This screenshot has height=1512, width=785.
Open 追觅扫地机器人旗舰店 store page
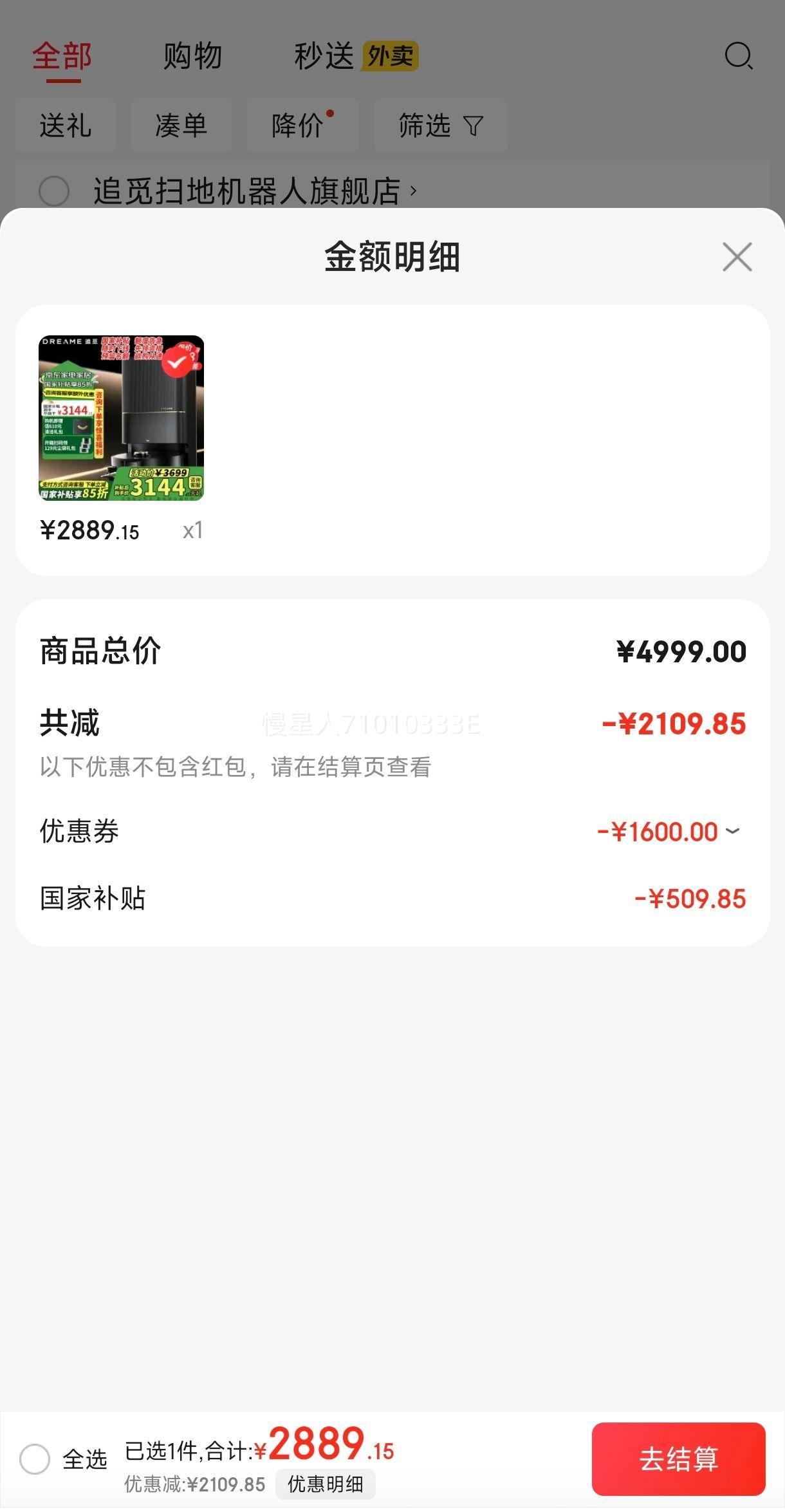coord(255,191)
